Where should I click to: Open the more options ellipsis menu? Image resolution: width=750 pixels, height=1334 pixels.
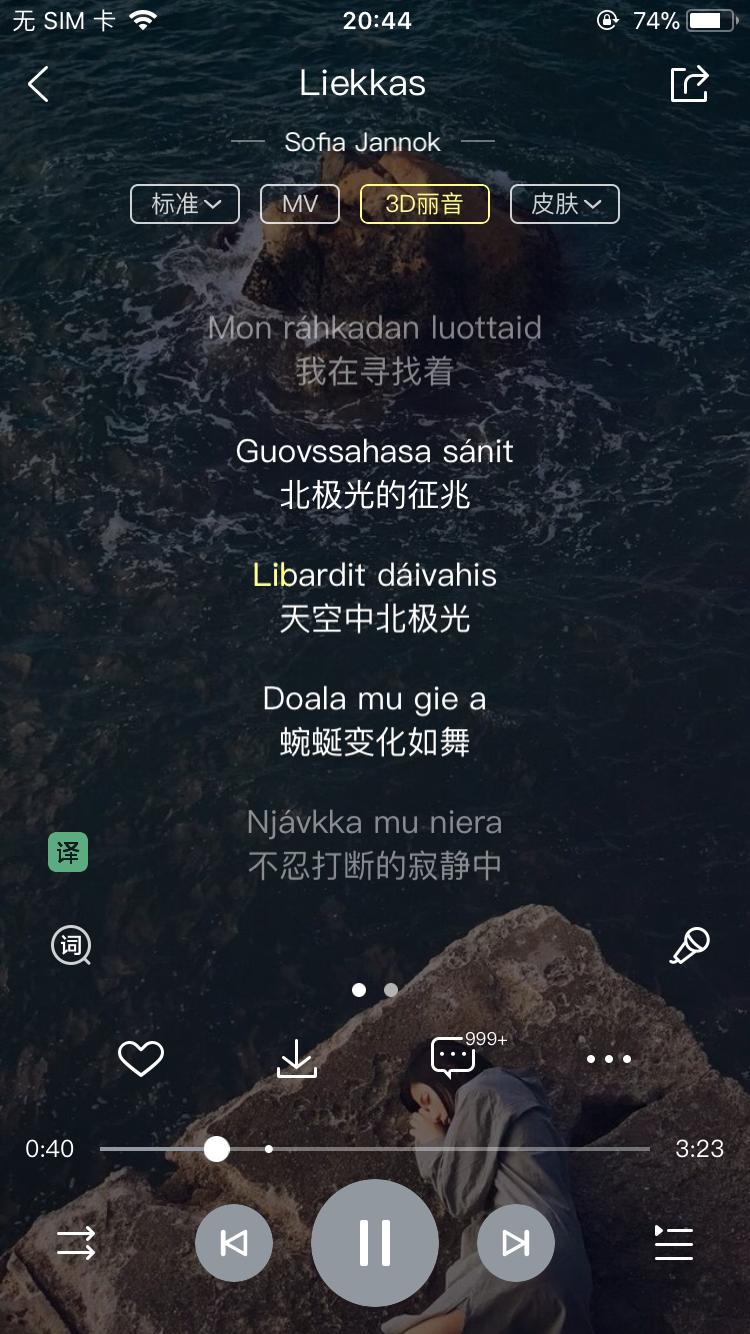click(x=609, y=1057)
